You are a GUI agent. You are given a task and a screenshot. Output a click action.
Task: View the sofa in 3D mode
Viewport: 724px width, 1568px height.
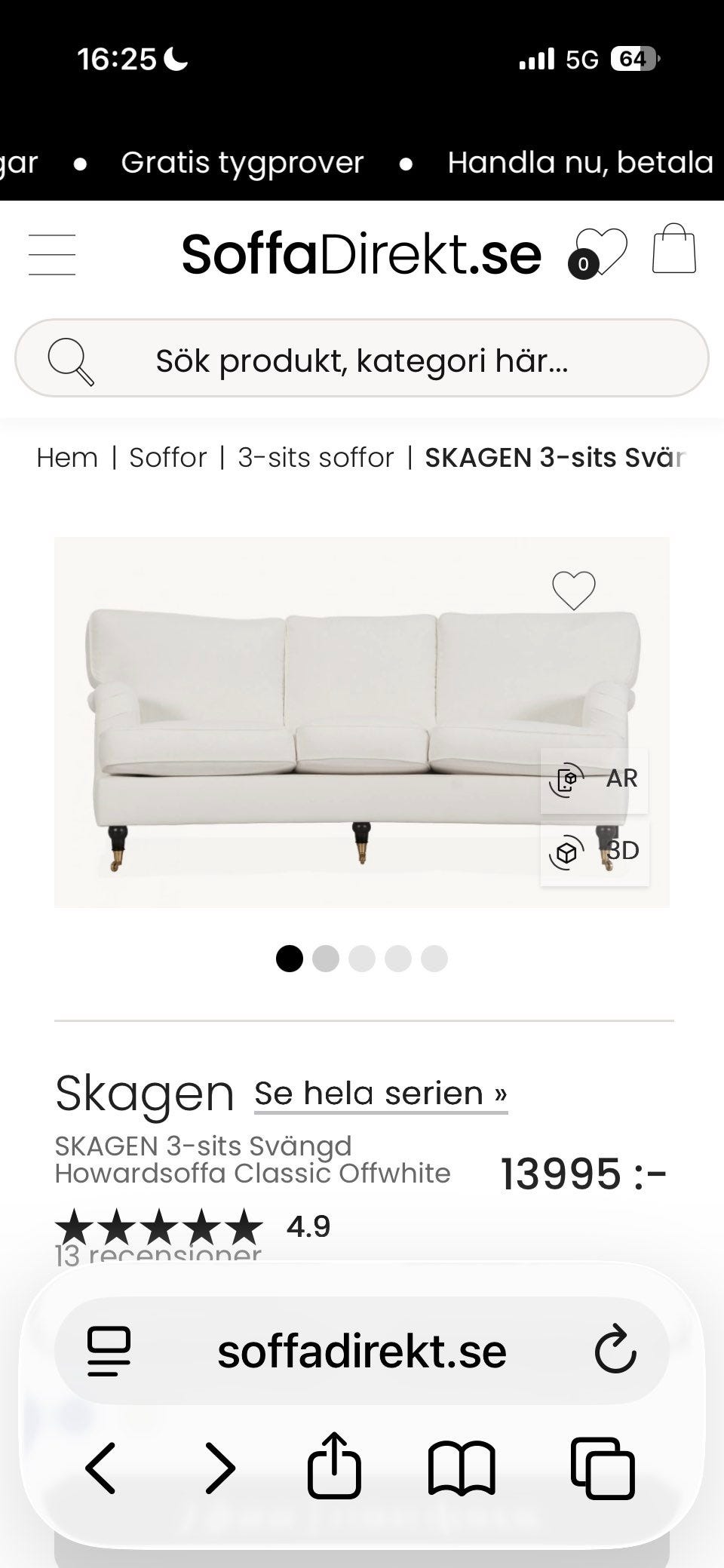(594, 852)
